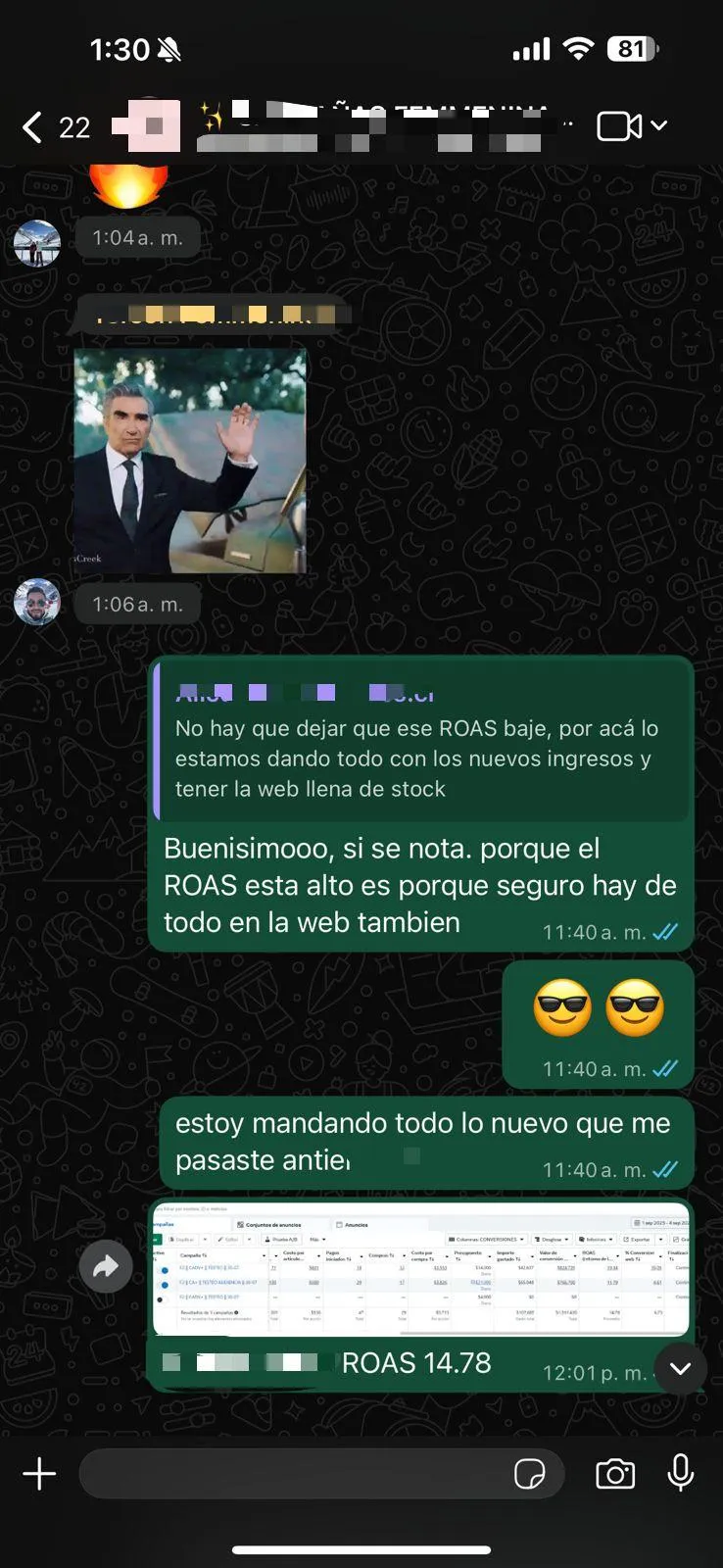Viewport: 723px width, 1568px height.
Task: Jump to the latest messages
Action: pyautogui.click(x=680, y=1368)
